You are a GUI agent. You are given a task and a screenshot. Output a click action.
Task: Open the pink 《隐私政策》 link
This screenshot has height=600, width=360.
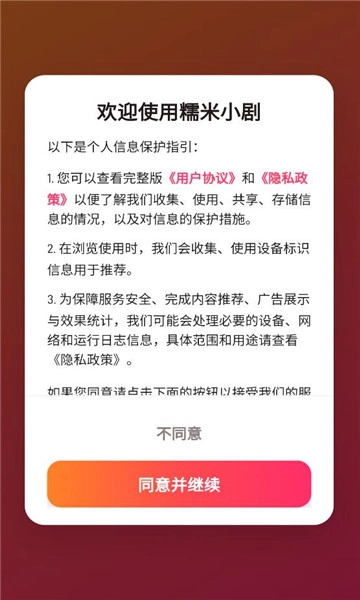click(284, 179)
